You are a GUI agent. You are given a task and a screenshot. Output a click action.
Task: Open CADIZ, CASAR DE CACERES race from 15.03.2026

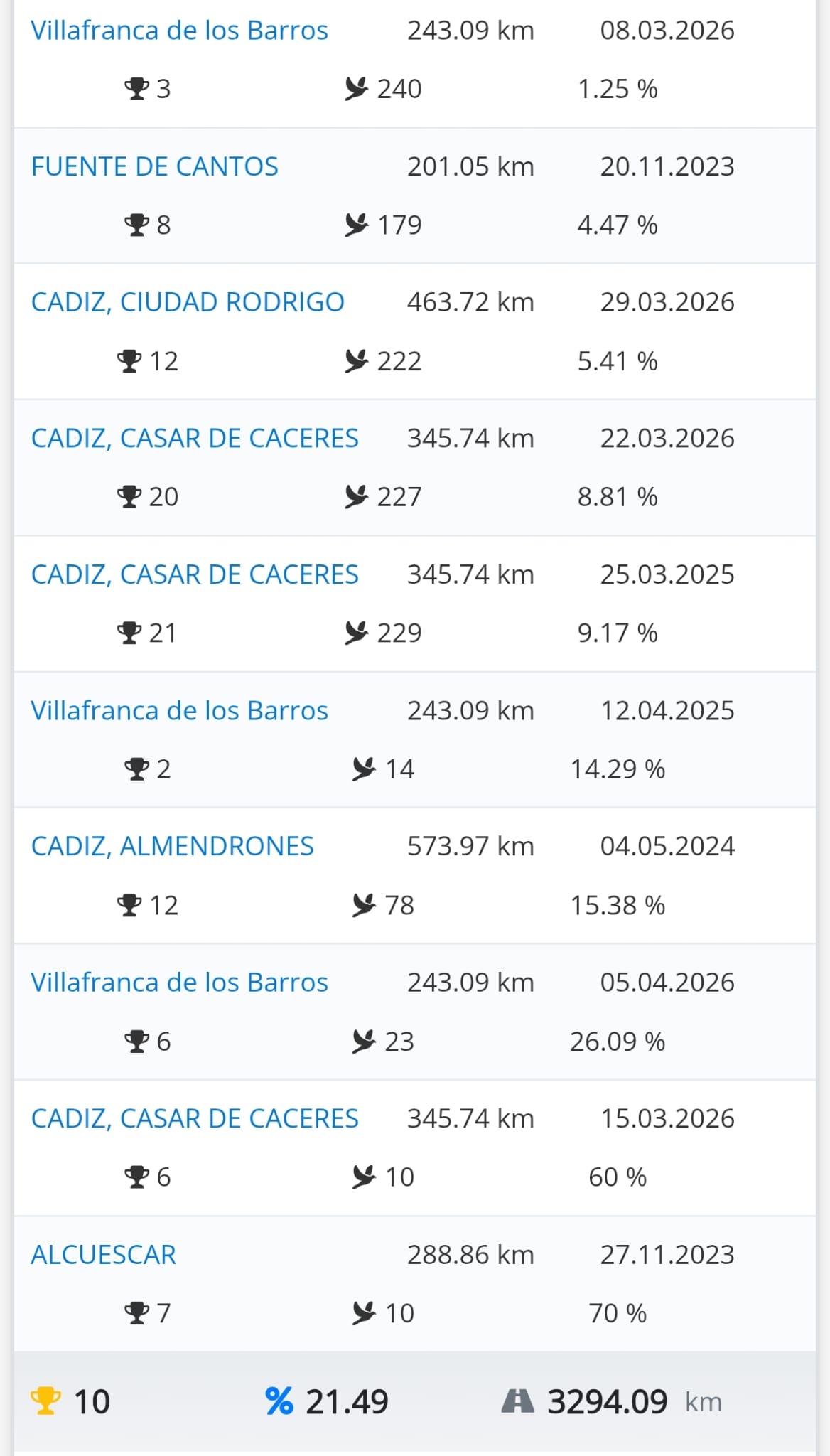coord(195,1118)
